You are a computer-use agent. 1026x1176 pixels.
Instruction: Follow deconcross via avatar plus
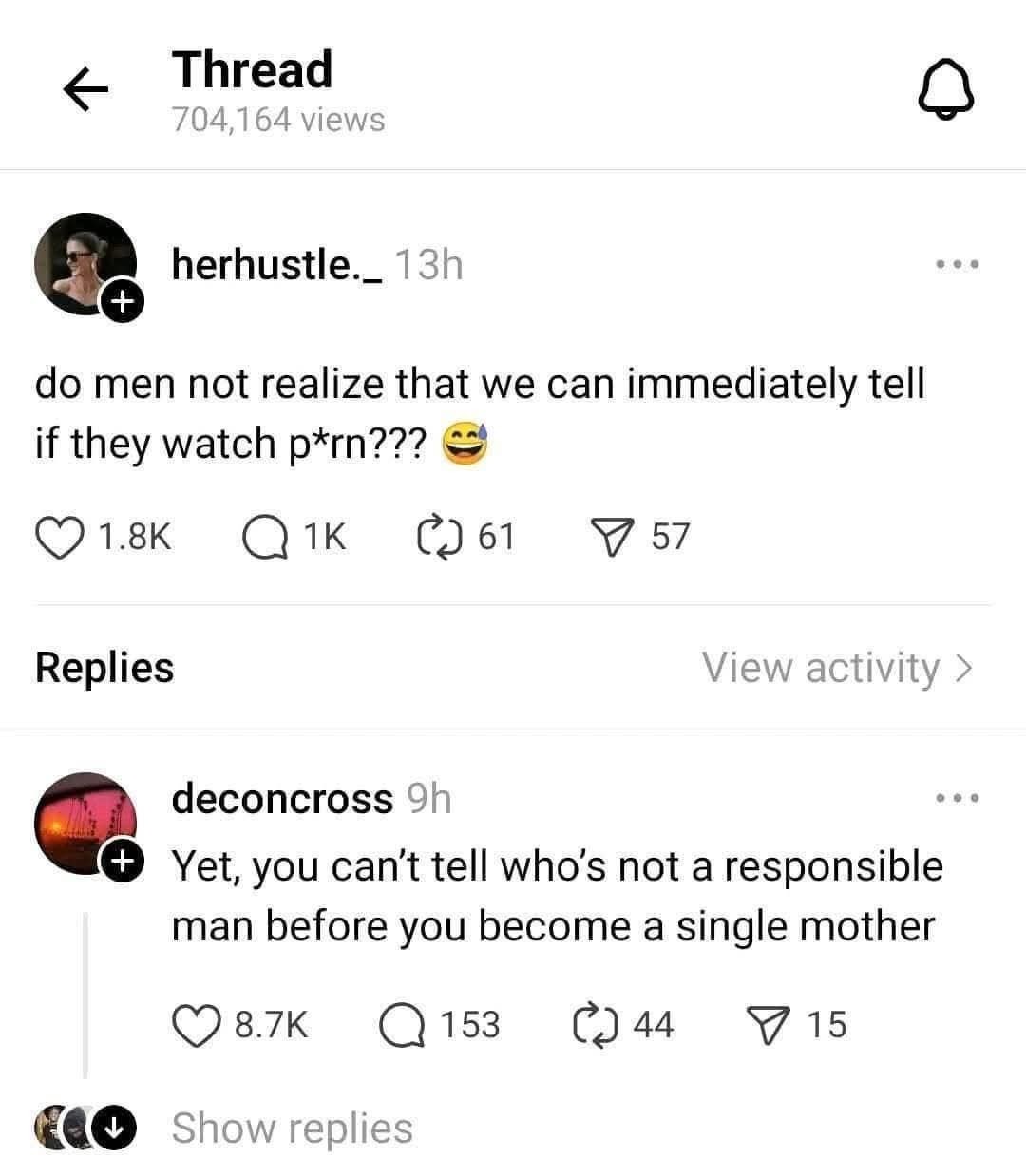[x=121, y=862]
